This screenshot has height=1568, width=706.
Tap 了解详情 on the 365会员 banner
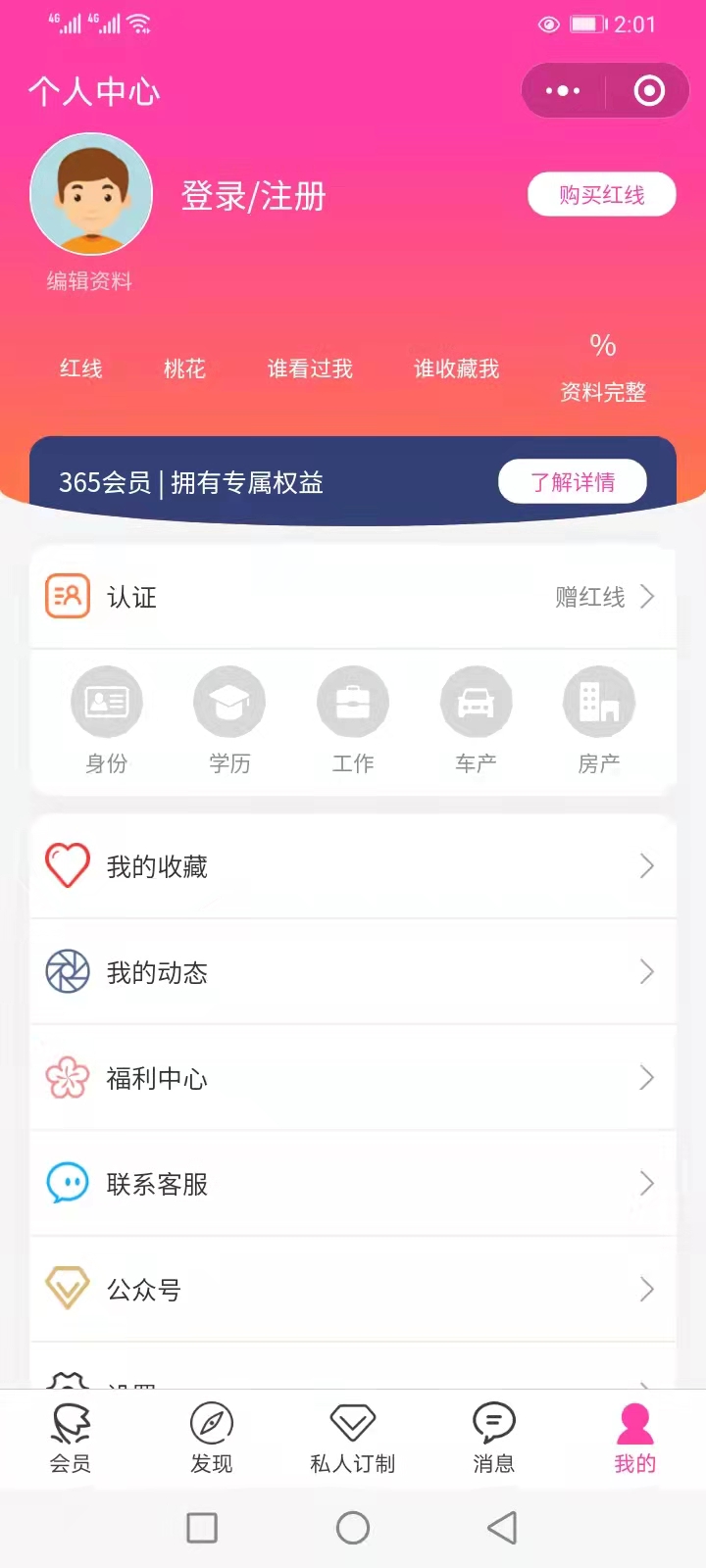tap(573, 481)
